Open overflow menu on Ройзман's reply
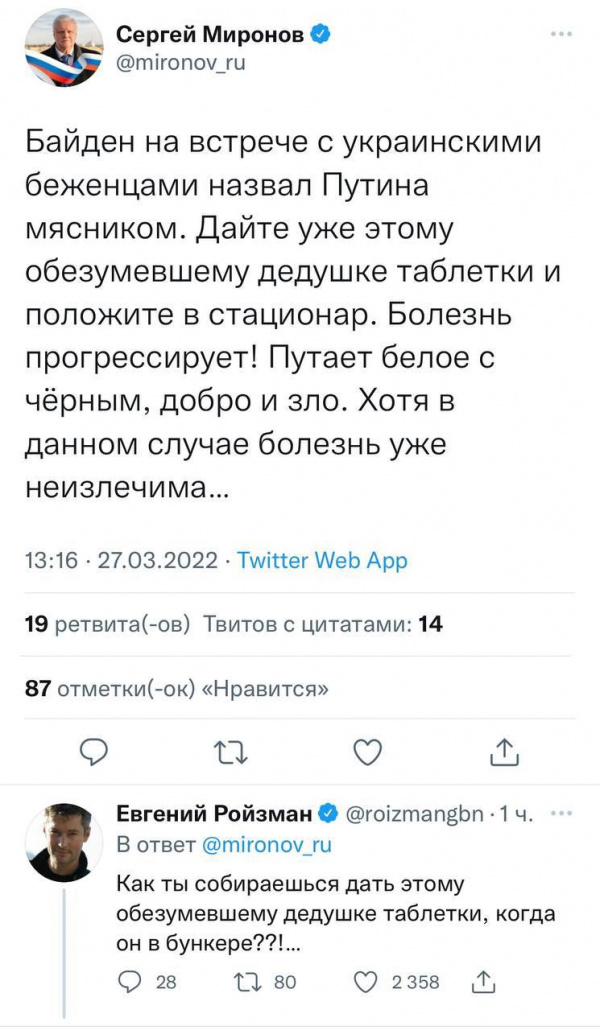600x1030 pixels. click(562, 813)
